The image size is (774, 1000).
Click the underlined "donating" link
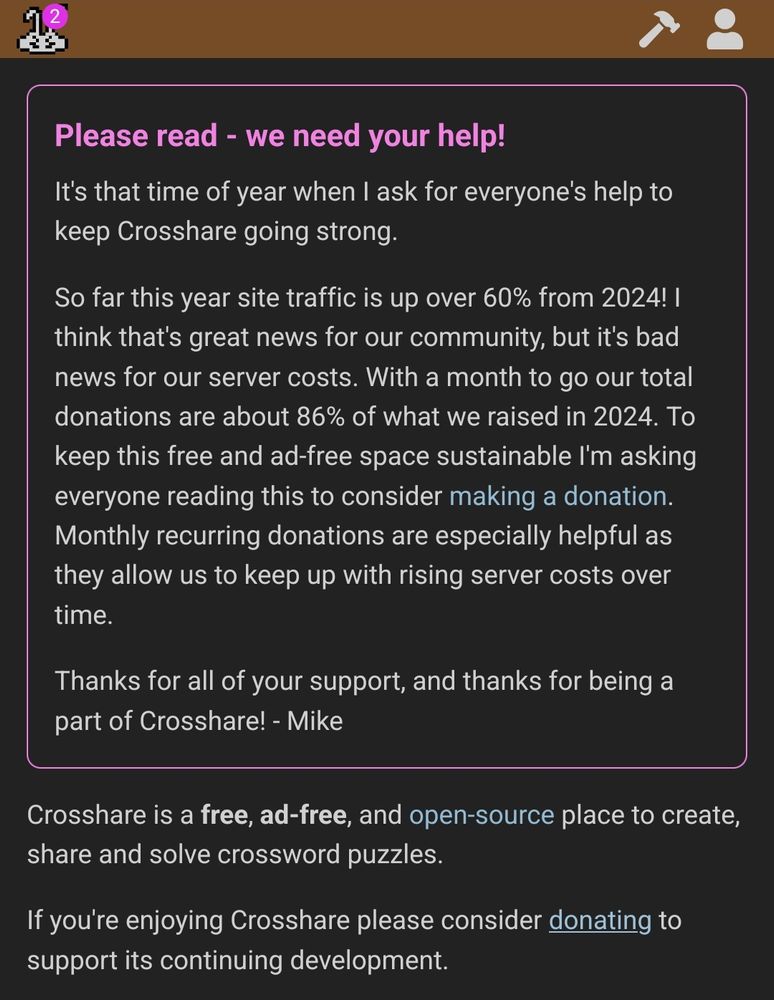[x=600, y=920]
